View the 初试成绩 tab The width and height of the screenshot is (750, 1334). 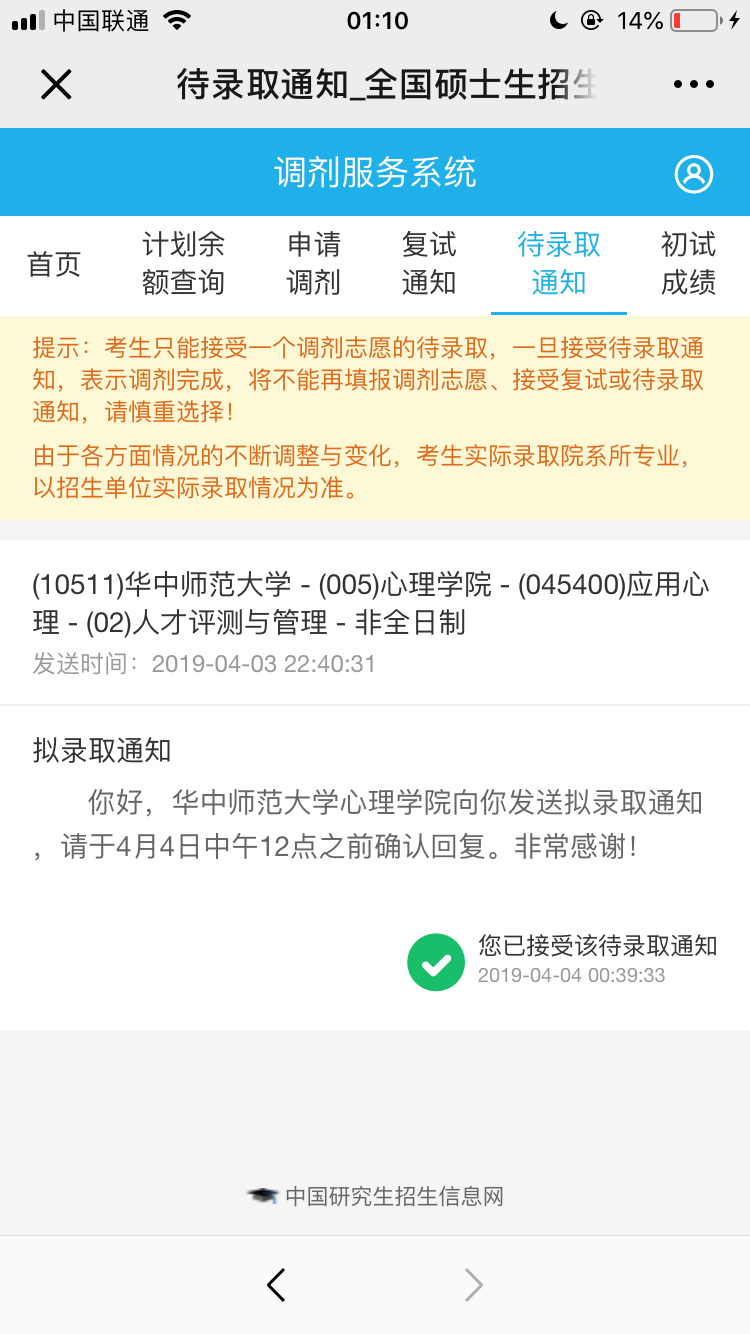pyautogui.click(x=689, y=264)
